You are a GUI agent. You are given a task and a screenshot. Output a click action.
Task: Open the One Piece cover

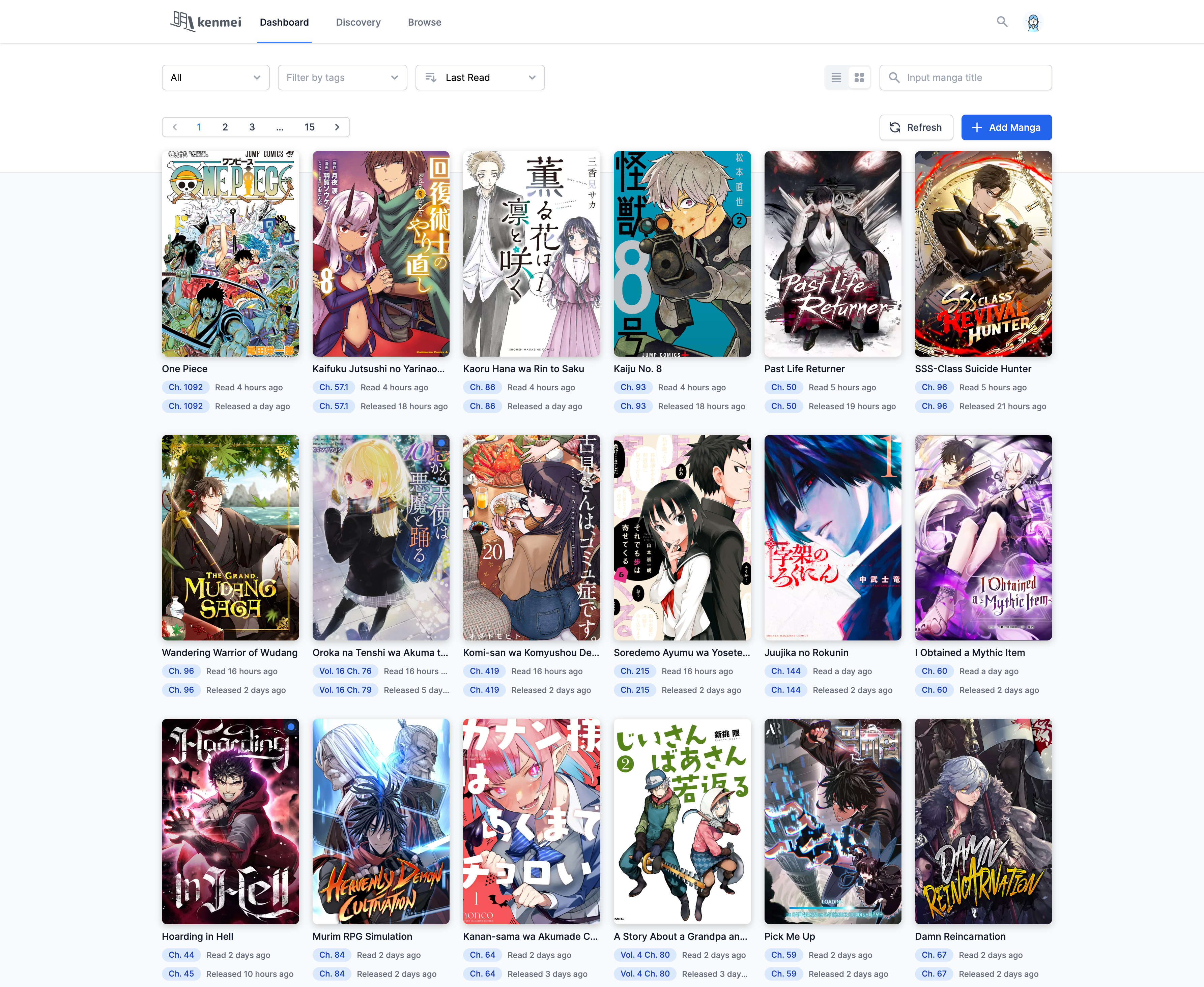[x=230, y=253]
